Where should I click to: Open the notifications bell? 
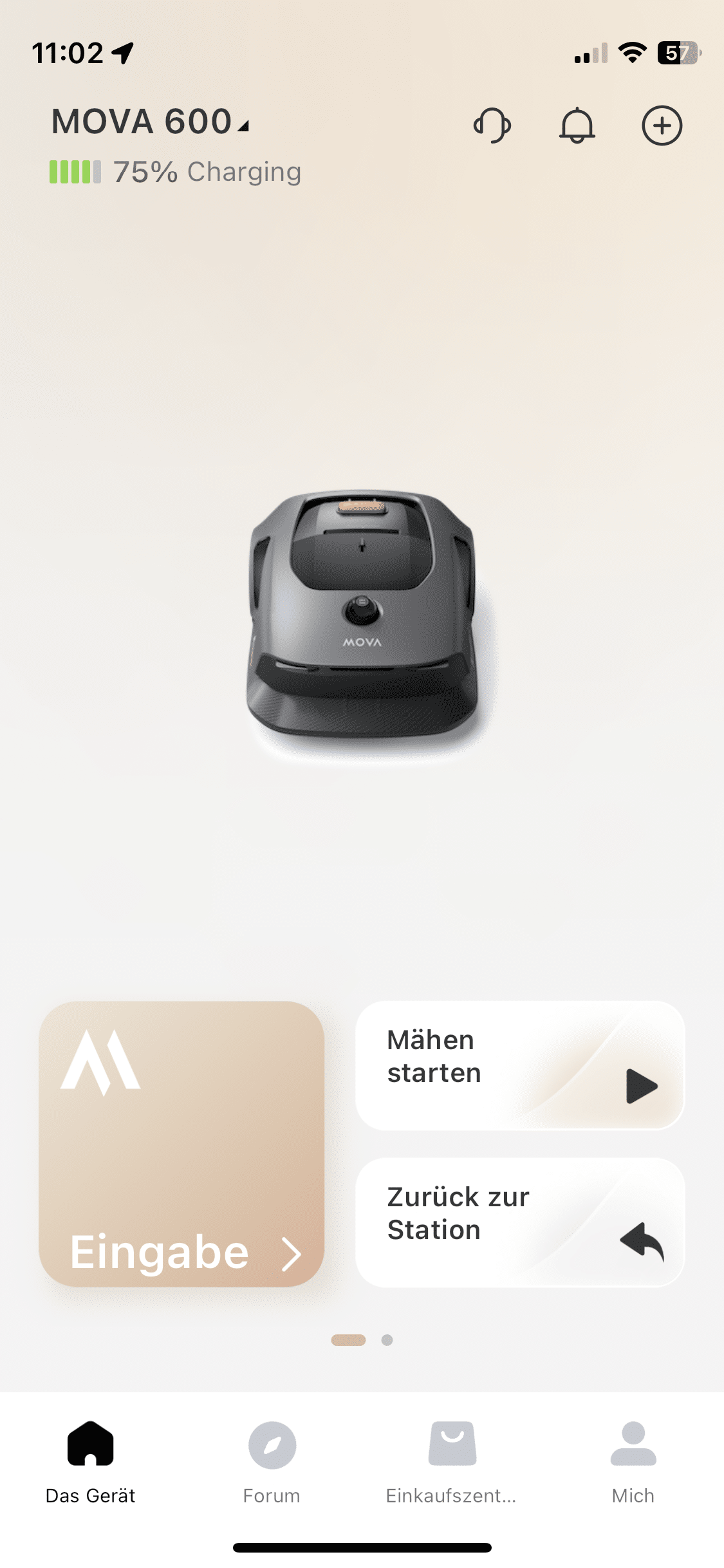[x=577, y=126]
